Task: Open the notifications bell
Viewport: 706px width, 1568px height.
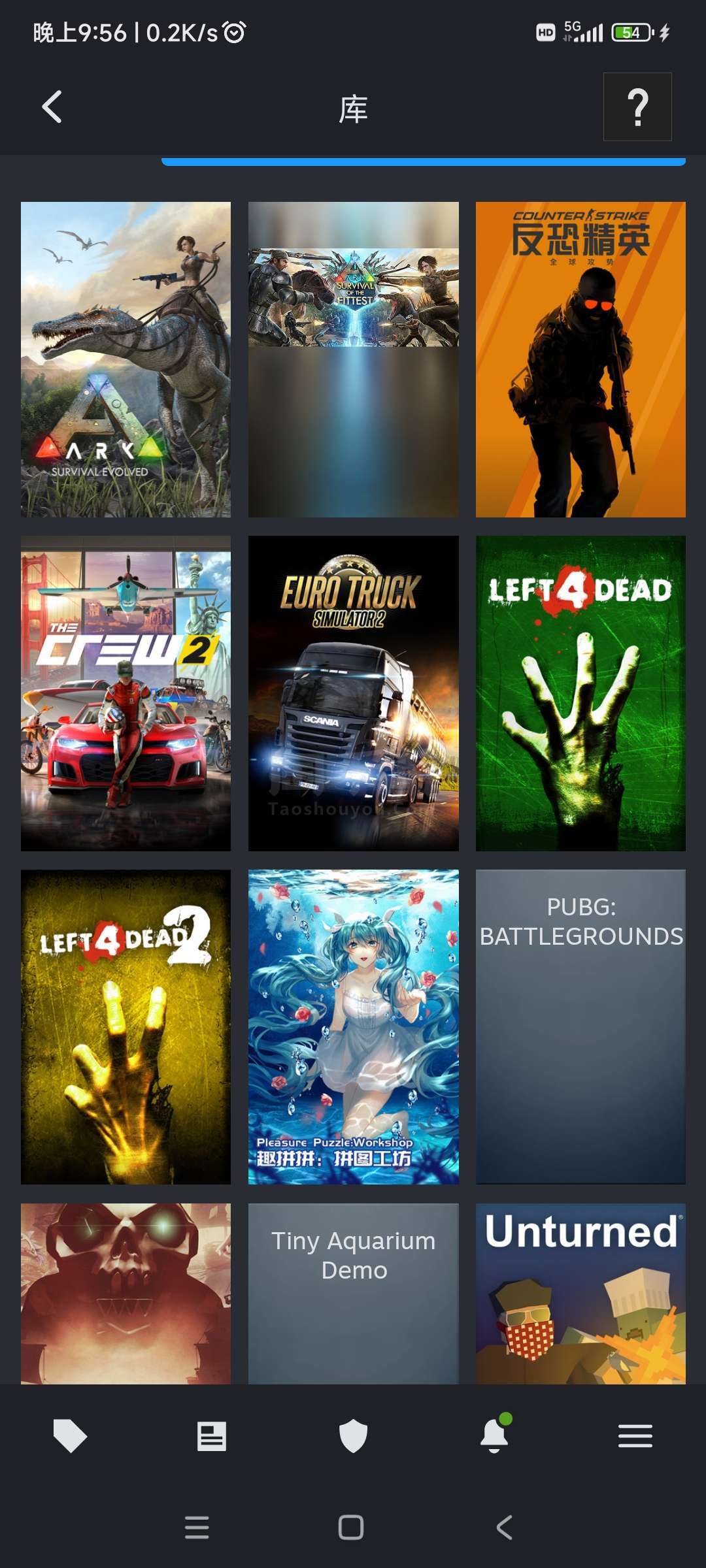Action: tap(495, 1434)
